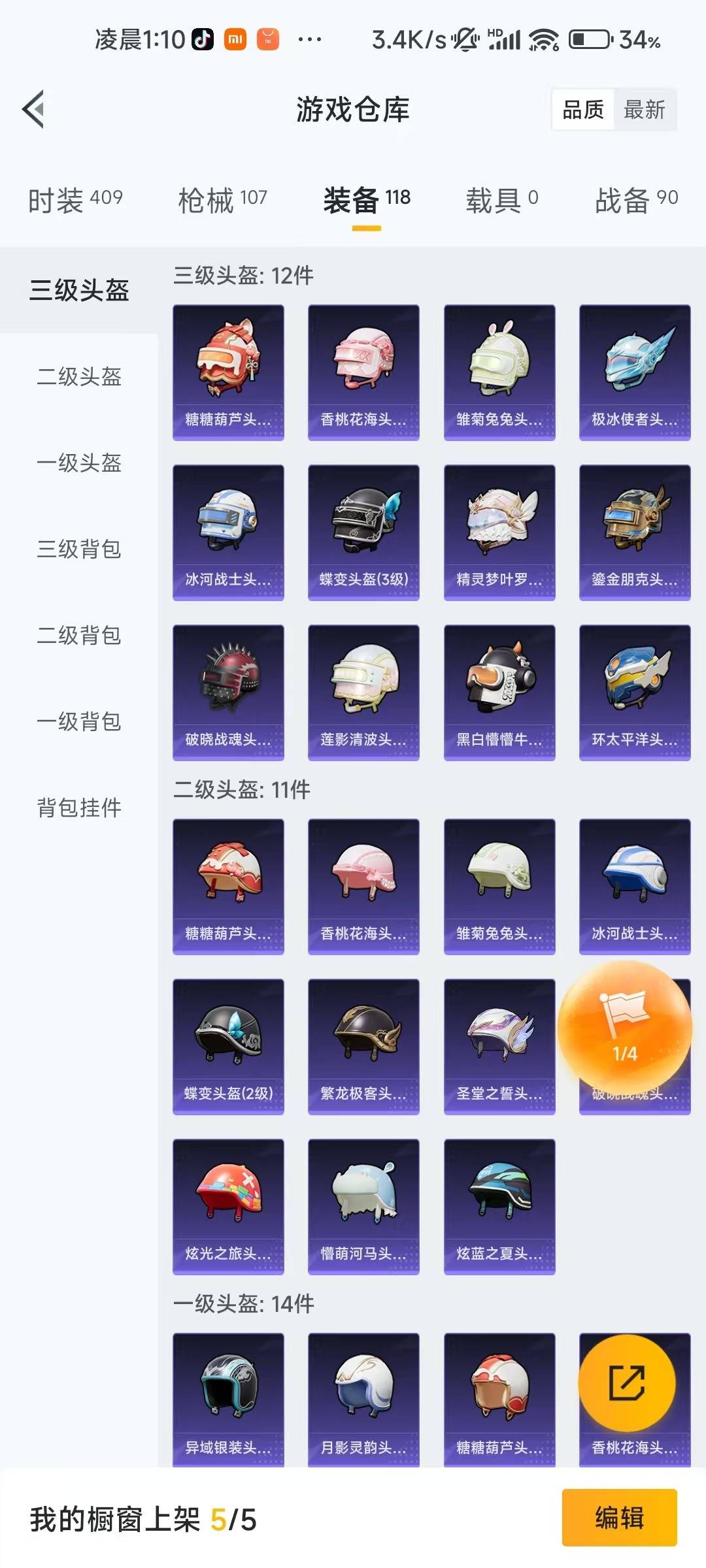Jump to 二级背包 category

click(79, 636)
